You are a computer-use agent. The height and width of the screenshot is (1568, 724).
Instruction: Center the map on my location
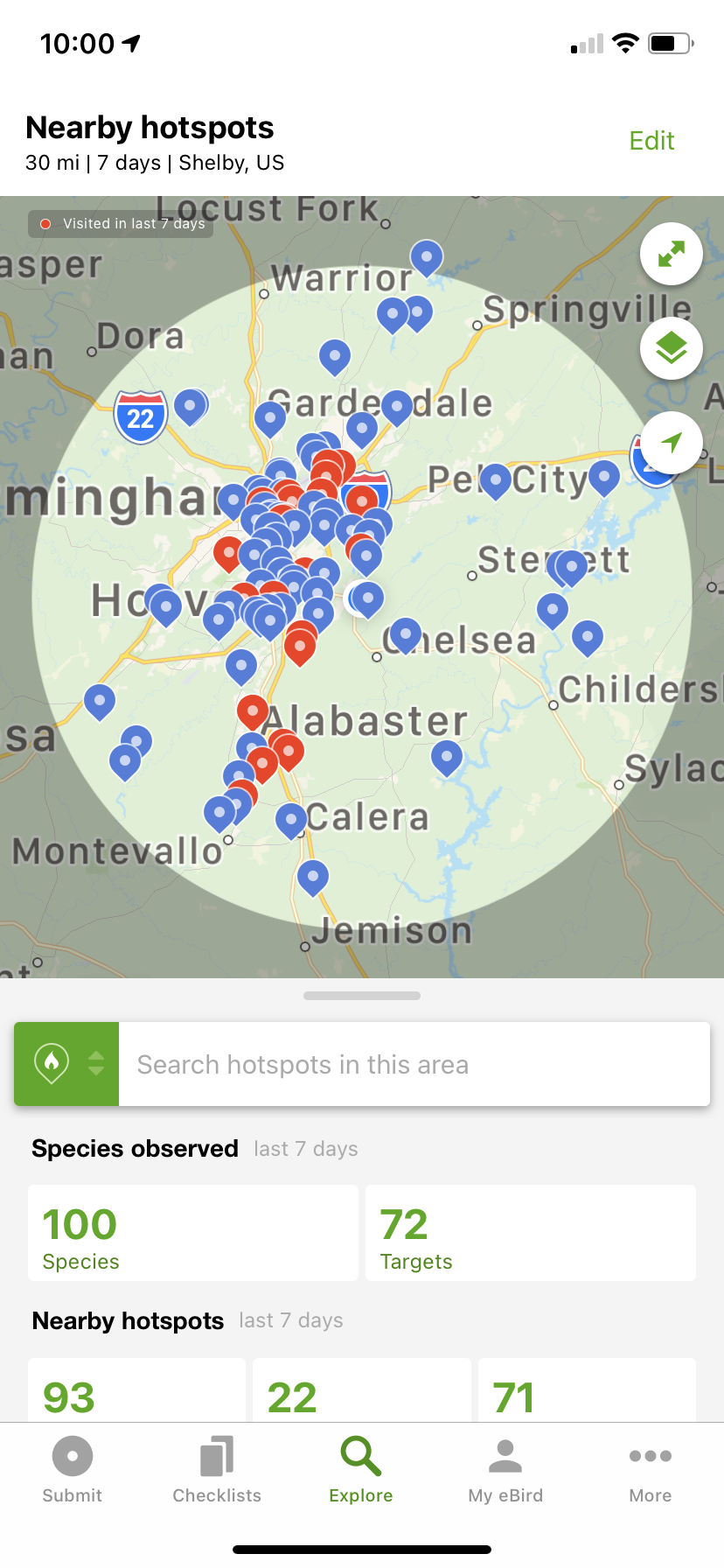click(x=671, y=443)
